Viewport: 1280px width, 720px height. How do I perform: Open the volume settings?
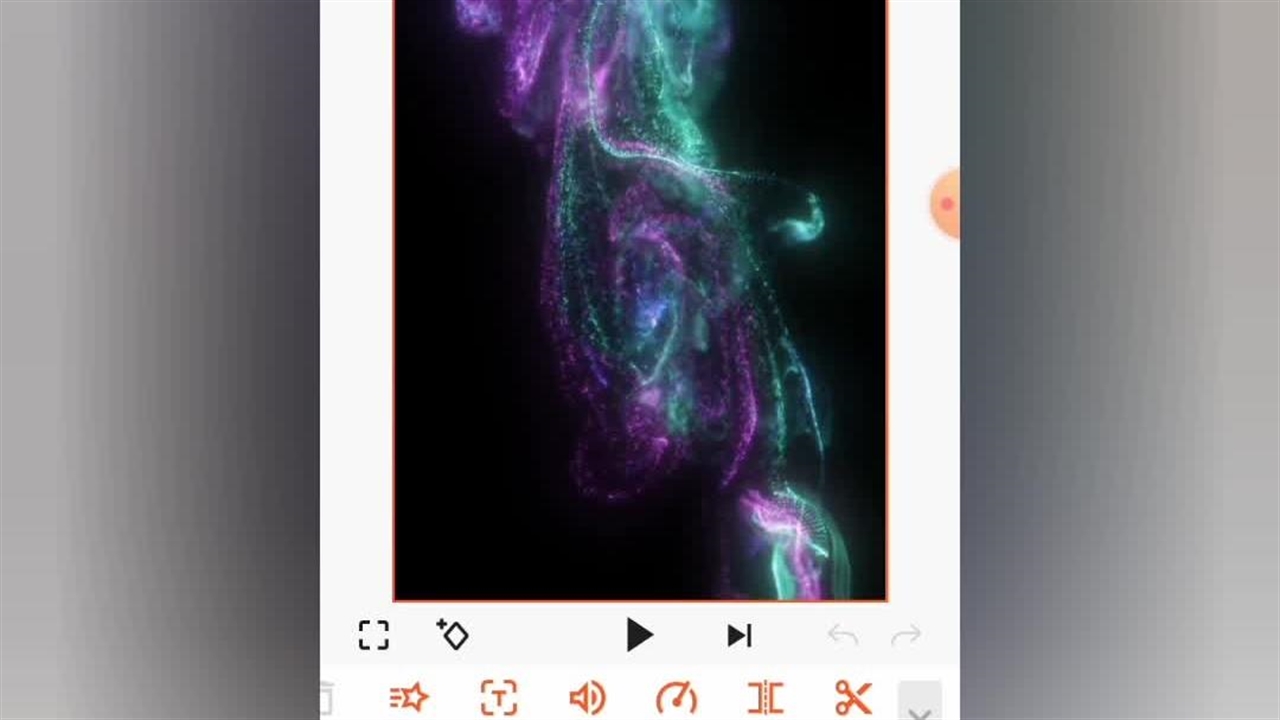point(587,697)
